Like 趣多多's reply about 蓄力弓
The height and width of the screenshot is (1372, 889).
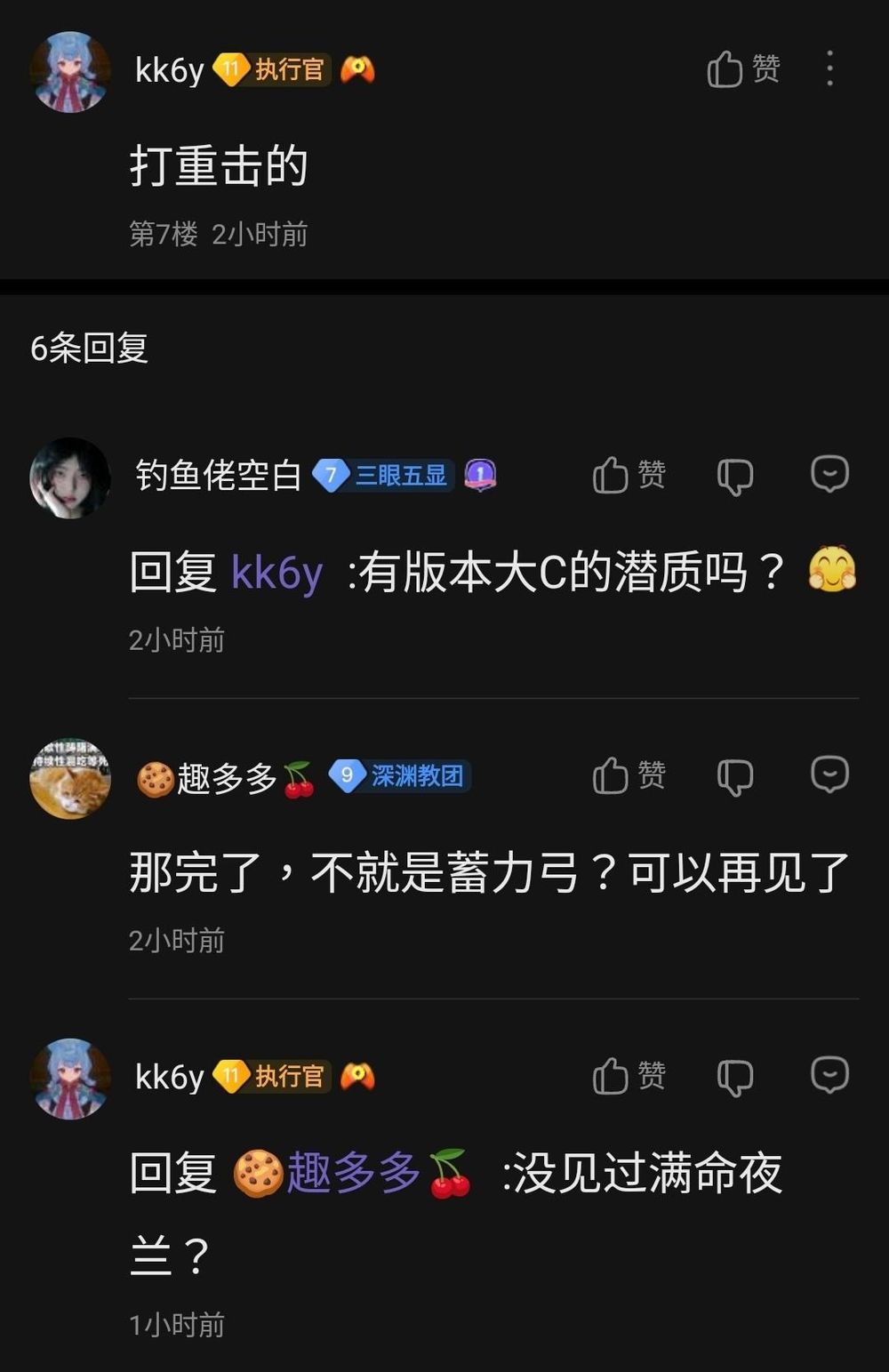(x=629, y=775)
